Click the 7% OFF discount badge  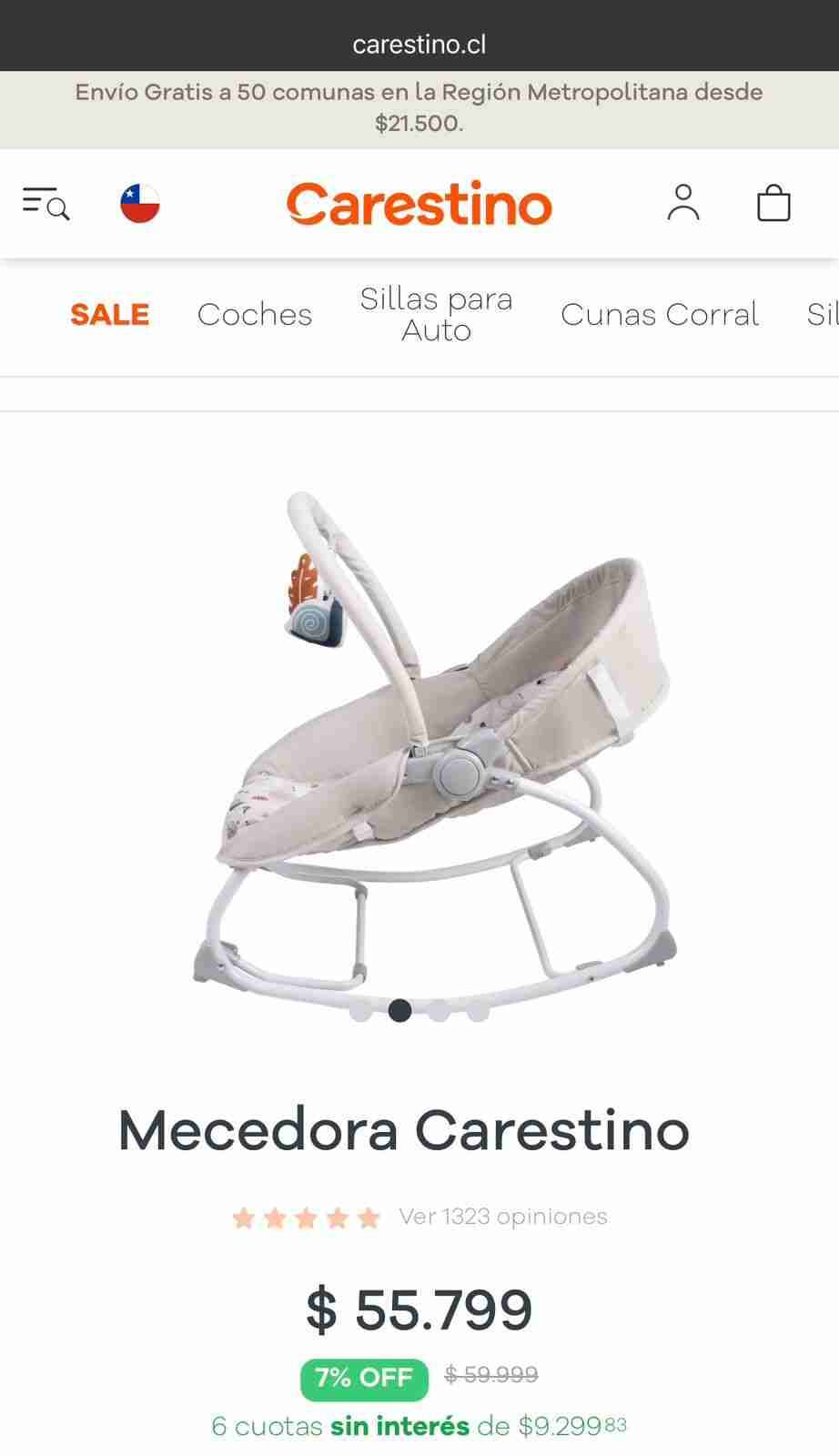click(x=363, y=1379)
